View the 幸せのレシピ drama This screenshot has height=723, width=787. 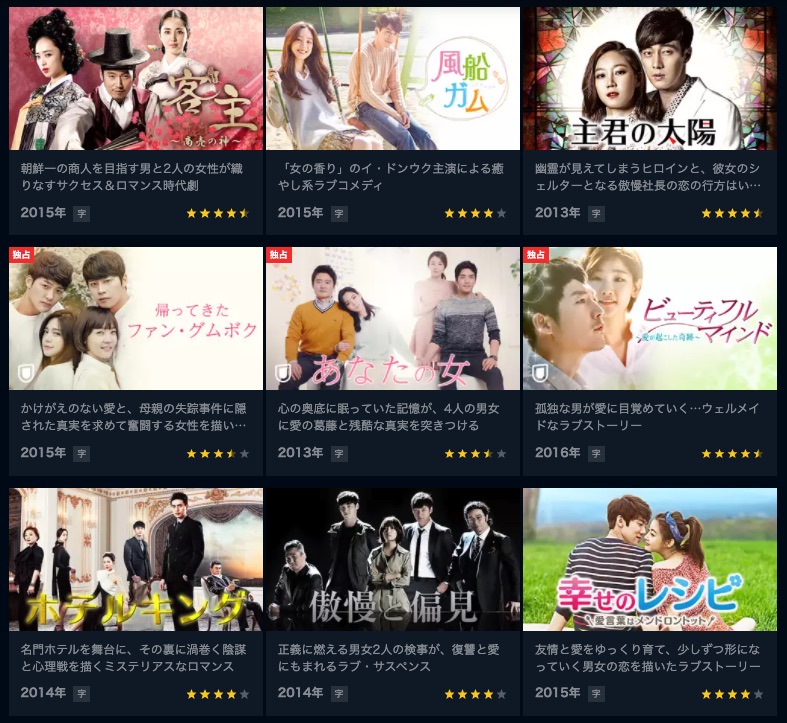click(650, 560)
